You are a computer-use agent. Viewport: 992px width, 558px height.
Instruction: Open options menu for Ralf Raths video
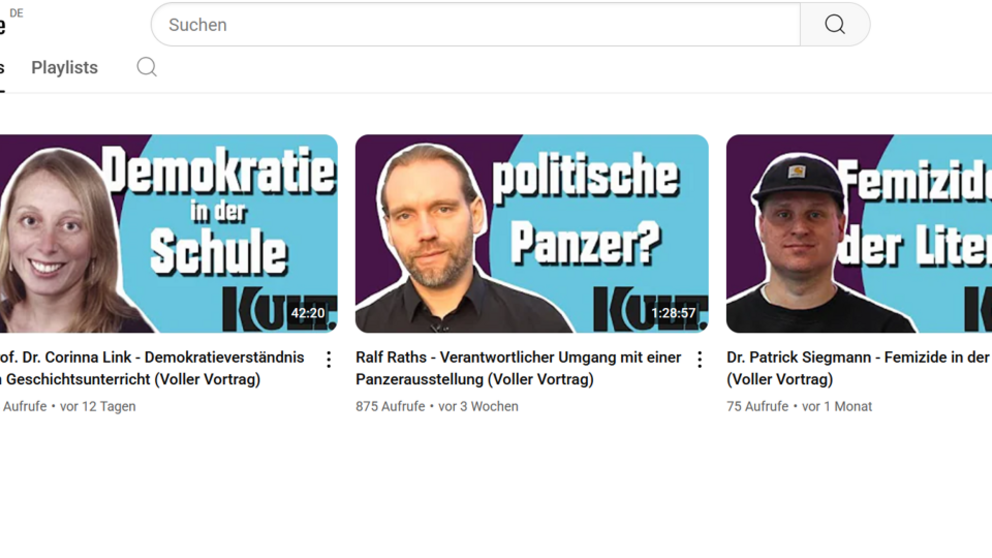pos(700,360)
